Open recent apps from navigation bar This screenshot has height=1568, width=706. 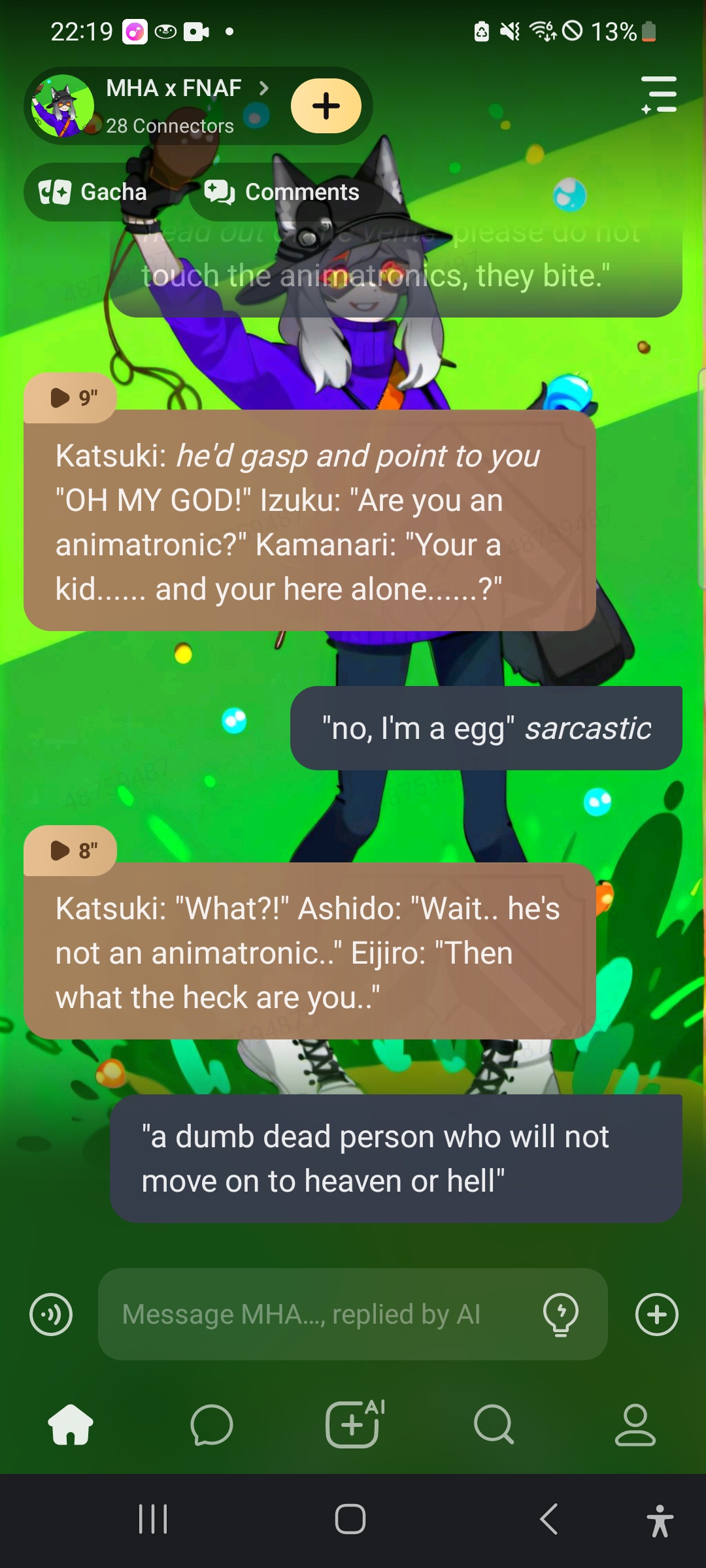click(153, 1519)
